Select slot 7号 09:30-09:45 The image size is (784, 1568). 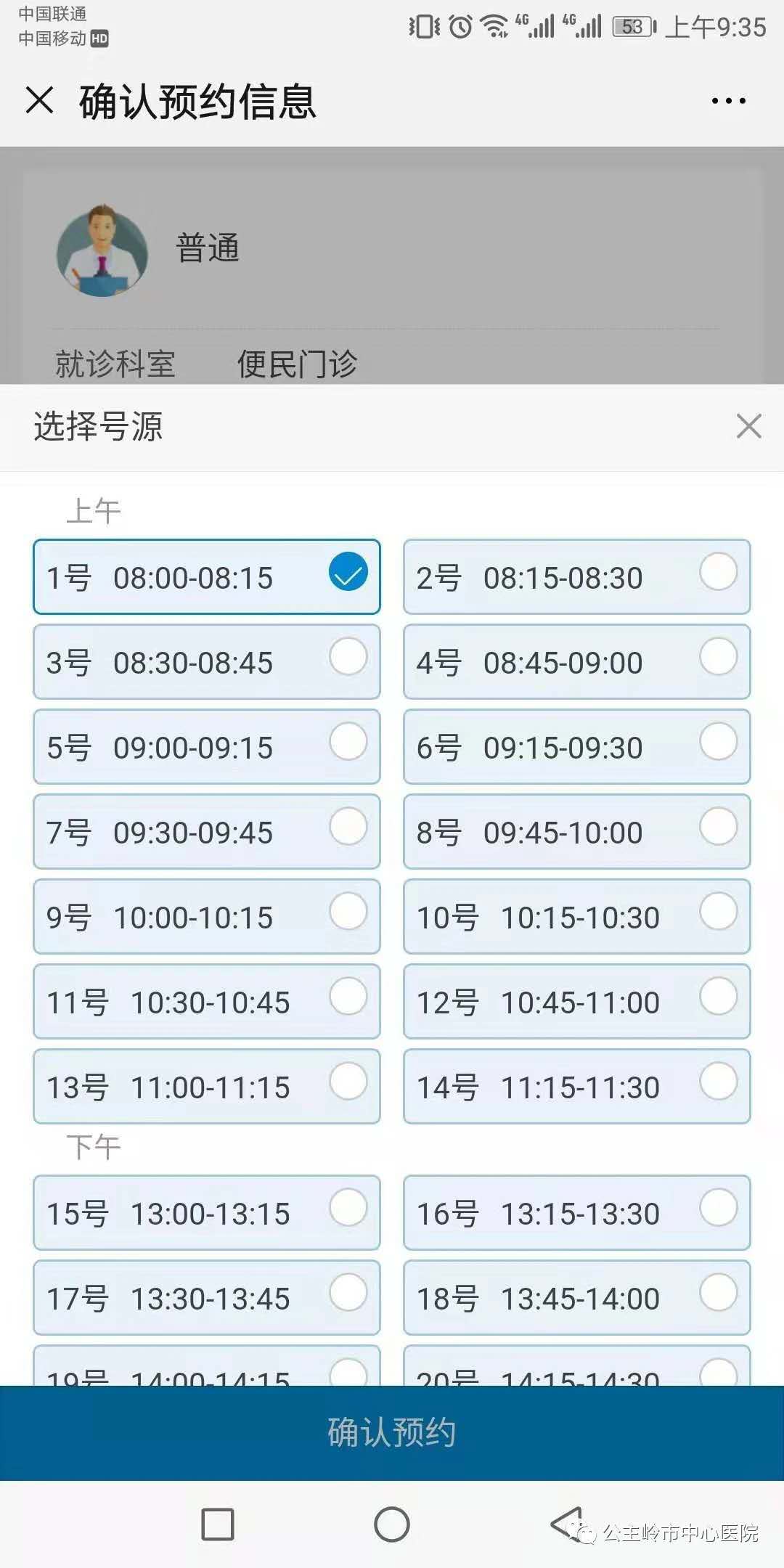tap(206, 832)
